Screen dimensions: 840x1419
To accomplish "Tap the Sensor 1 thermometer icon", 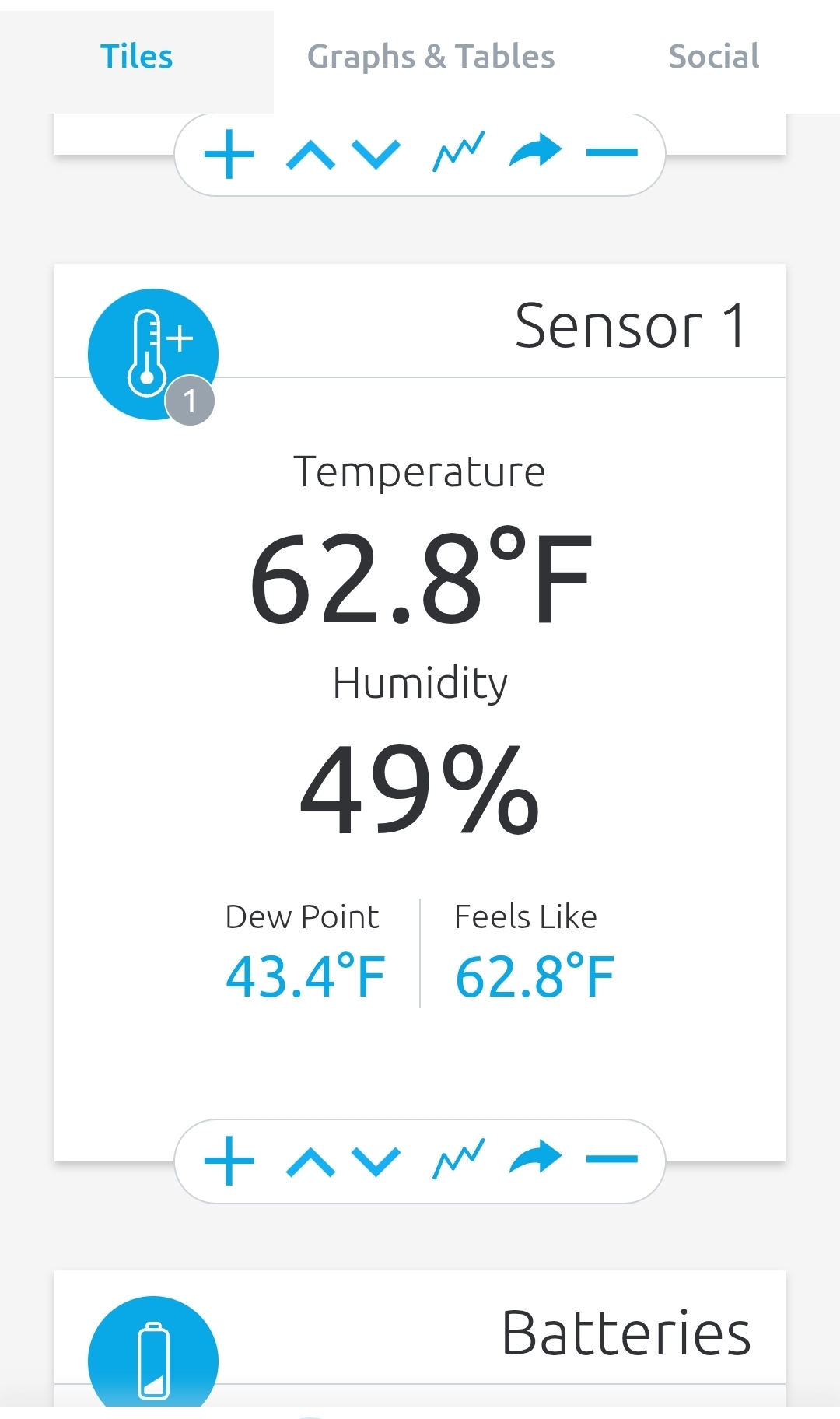I will (x=153, y=355).
